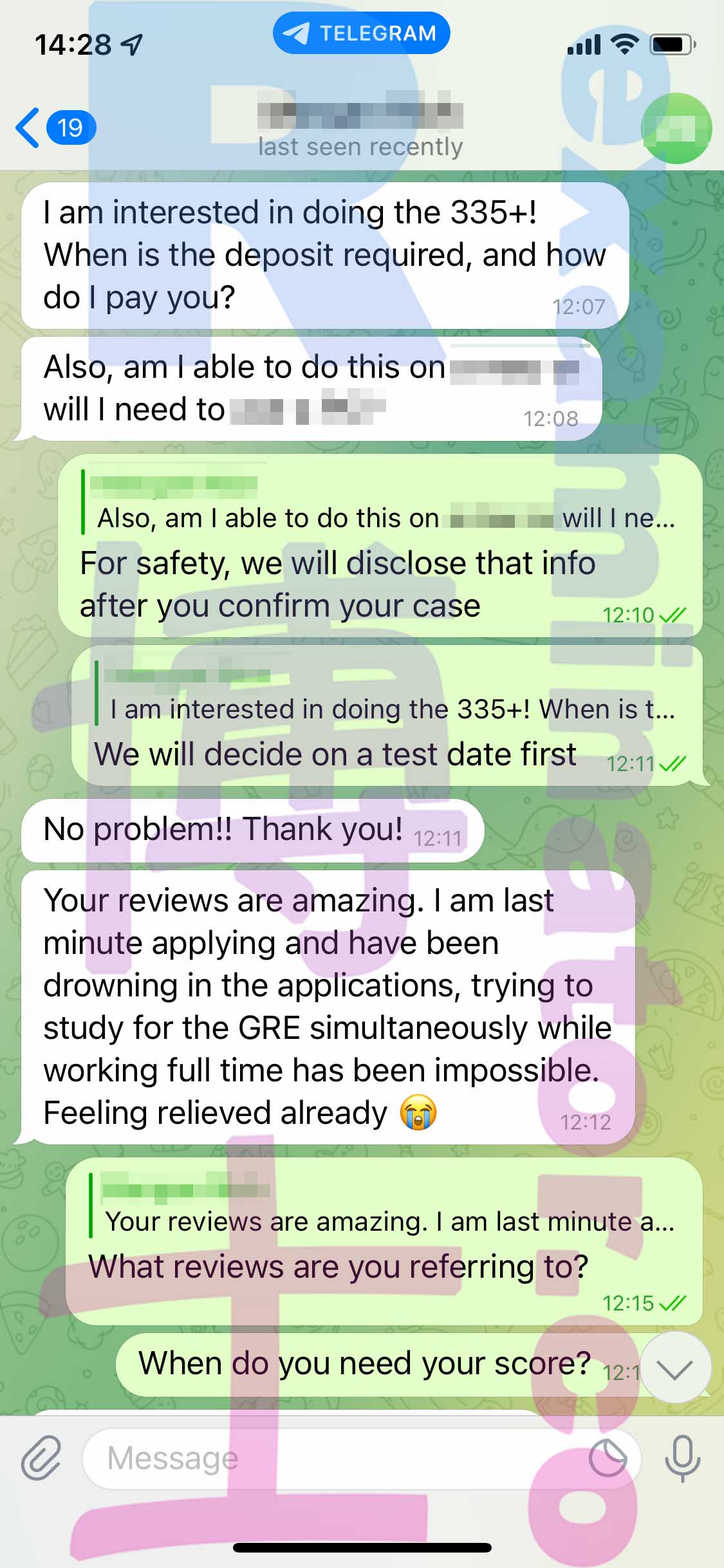724x1568 pixels.
Task: Tap the attach file paperclip icon
Action: (x=41, y=1458)
